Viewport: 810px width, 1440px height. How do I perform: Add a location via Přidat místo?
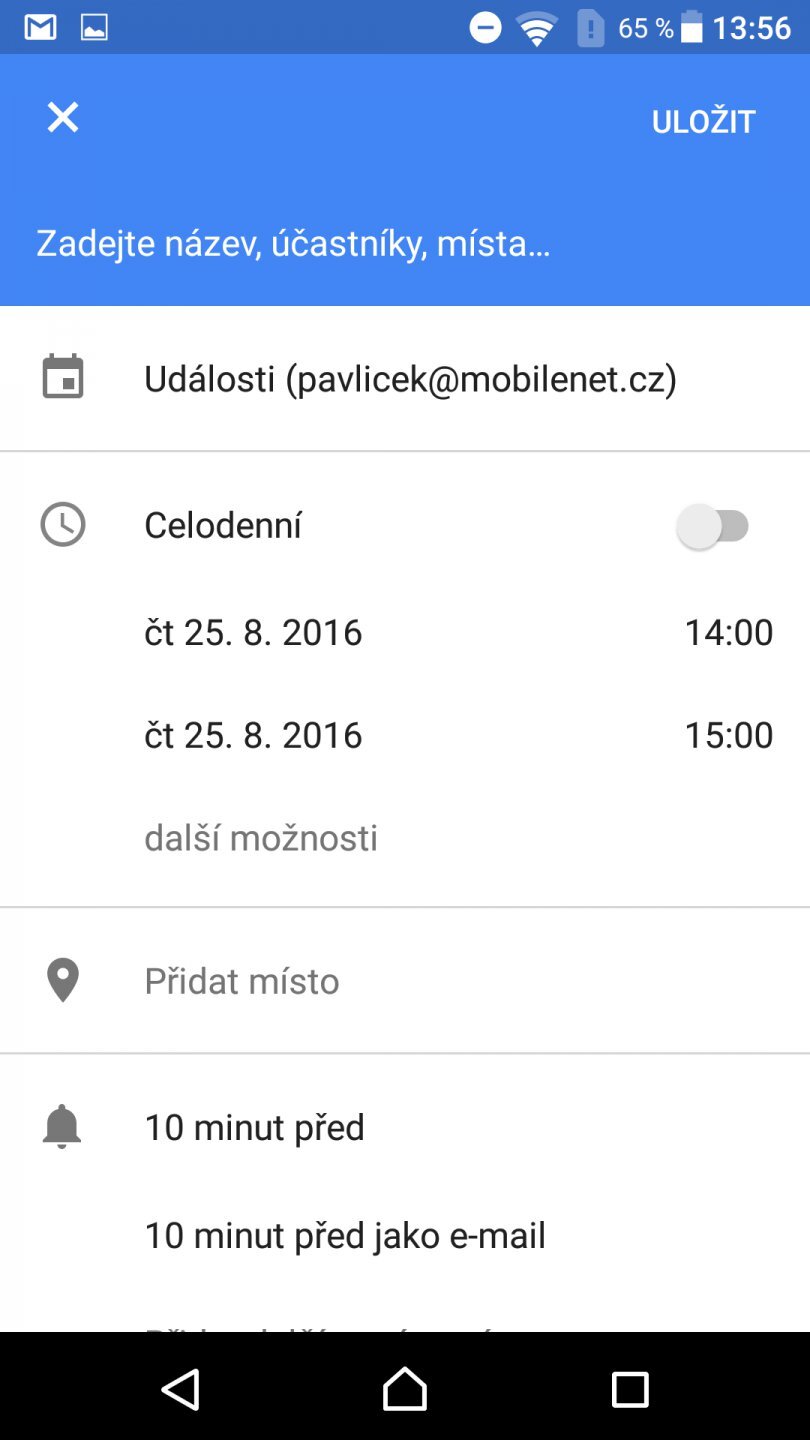[242, 981]
